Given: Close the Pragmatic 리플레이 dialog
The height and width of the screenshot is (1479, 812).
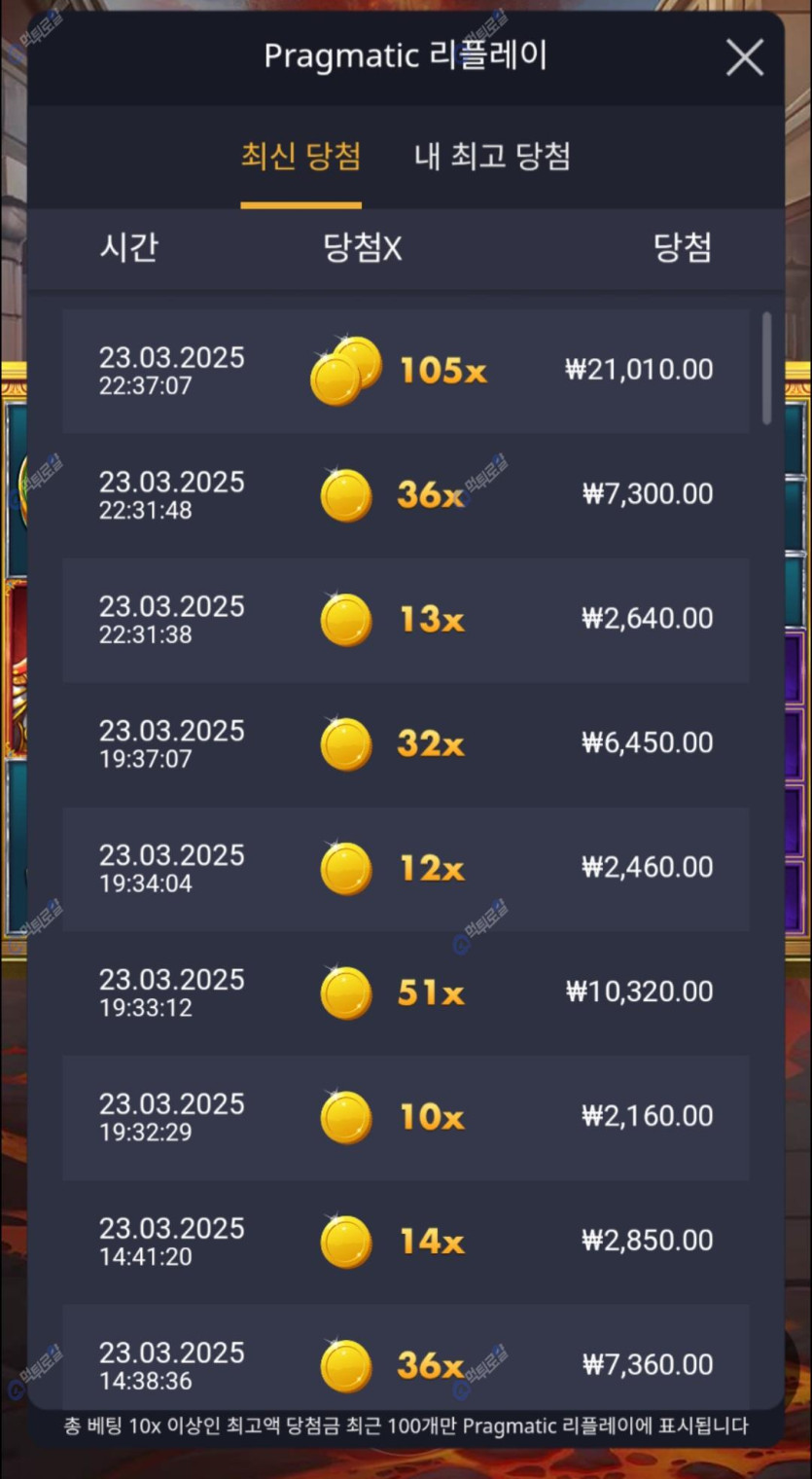Looking at the screenshot, I should 744,58.
